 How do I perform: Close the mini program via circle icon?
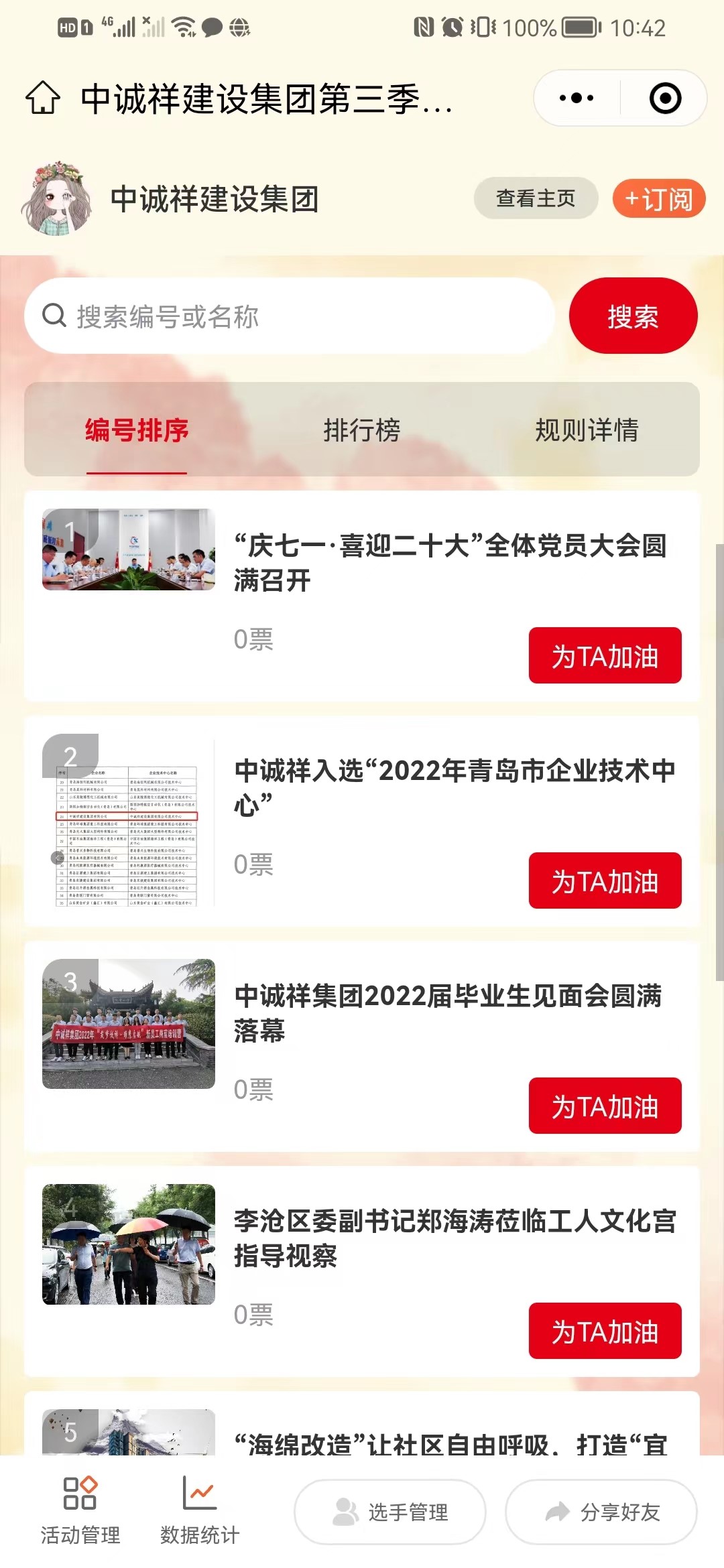pos(665,98)
